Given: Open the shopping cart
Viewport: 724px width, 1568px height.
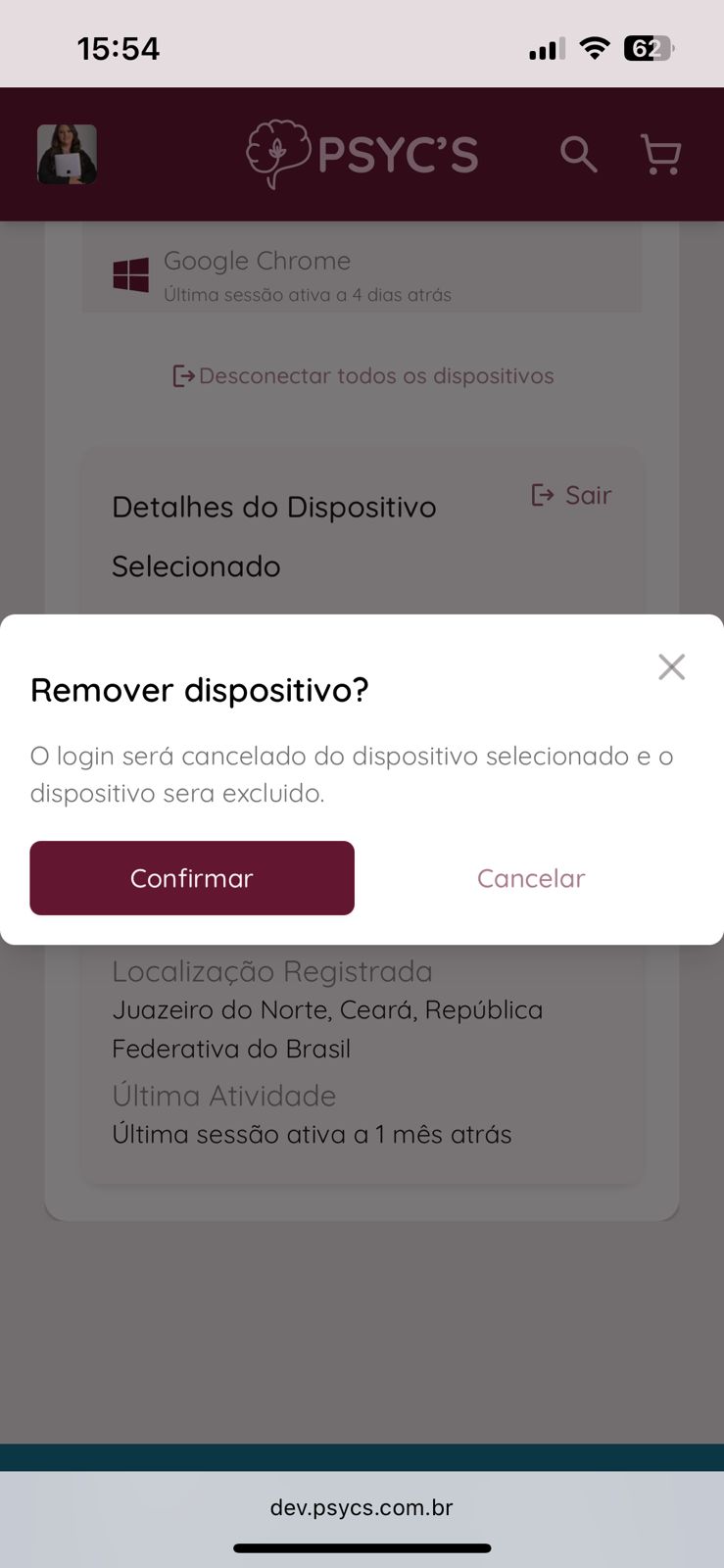Looking at the screenshot, I should click(660, 155).
